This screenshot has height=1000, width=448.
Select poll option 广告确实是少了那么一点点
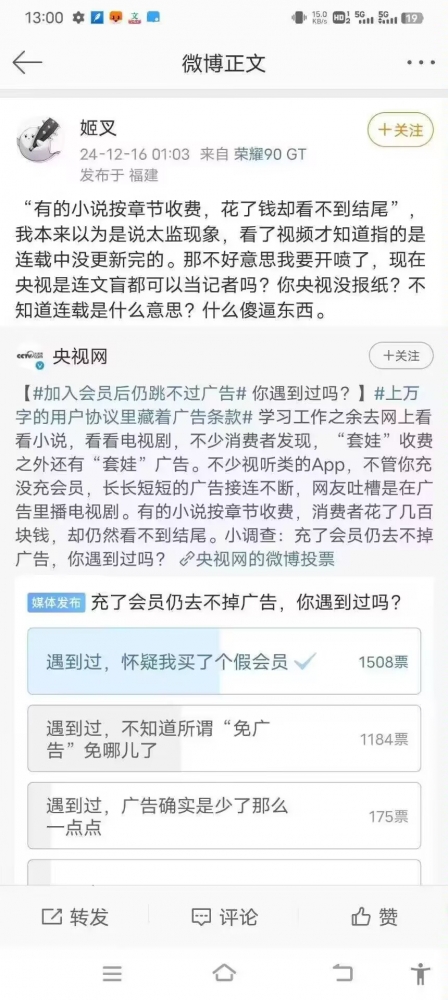point(224,816)
